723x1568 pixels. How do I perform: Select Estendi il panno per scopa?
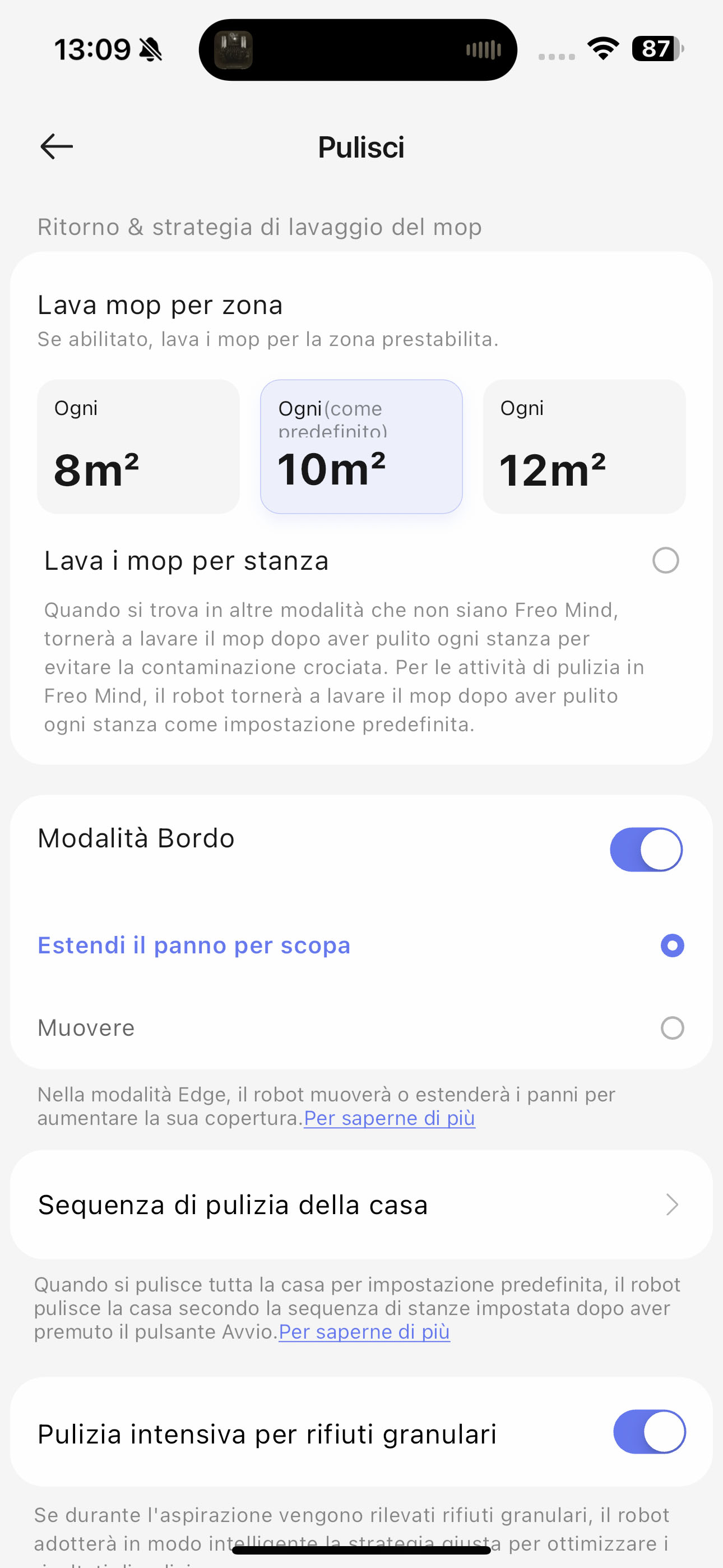[672, 946]
